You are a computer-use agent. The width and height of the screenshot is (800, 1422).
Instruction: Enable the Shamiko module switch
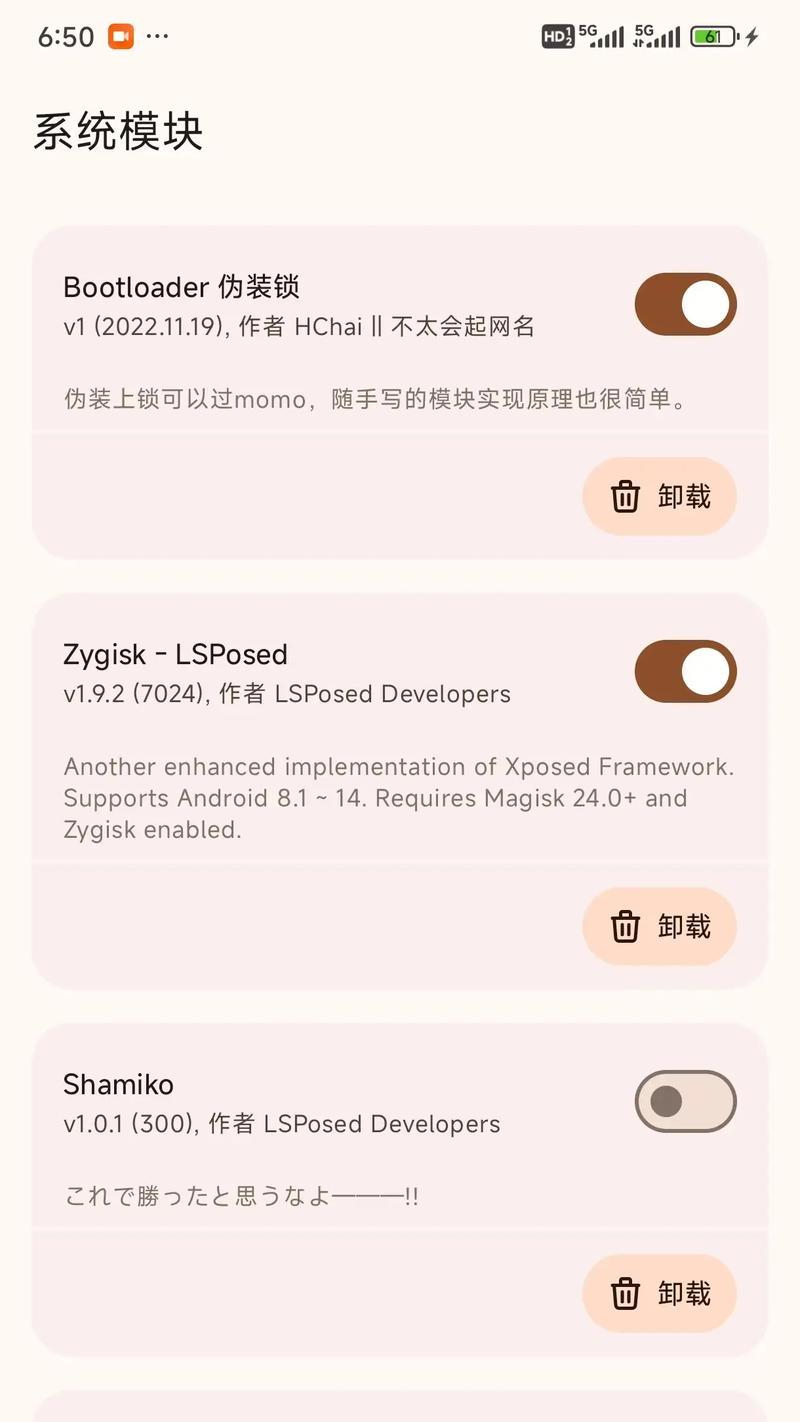(685, 1101)
